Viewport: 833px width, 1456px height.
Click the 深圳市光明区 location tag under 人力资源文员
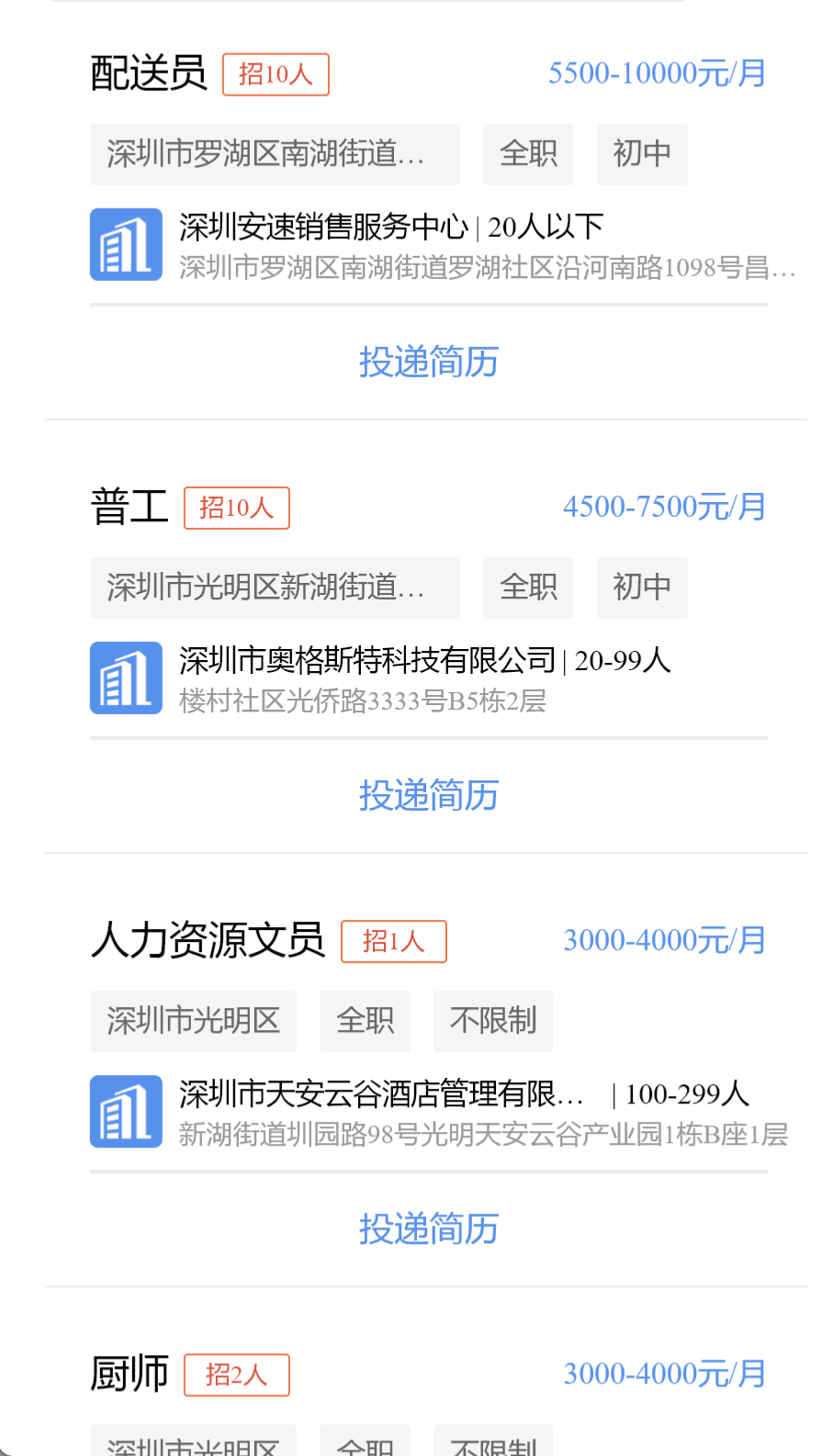(193, 1021)
